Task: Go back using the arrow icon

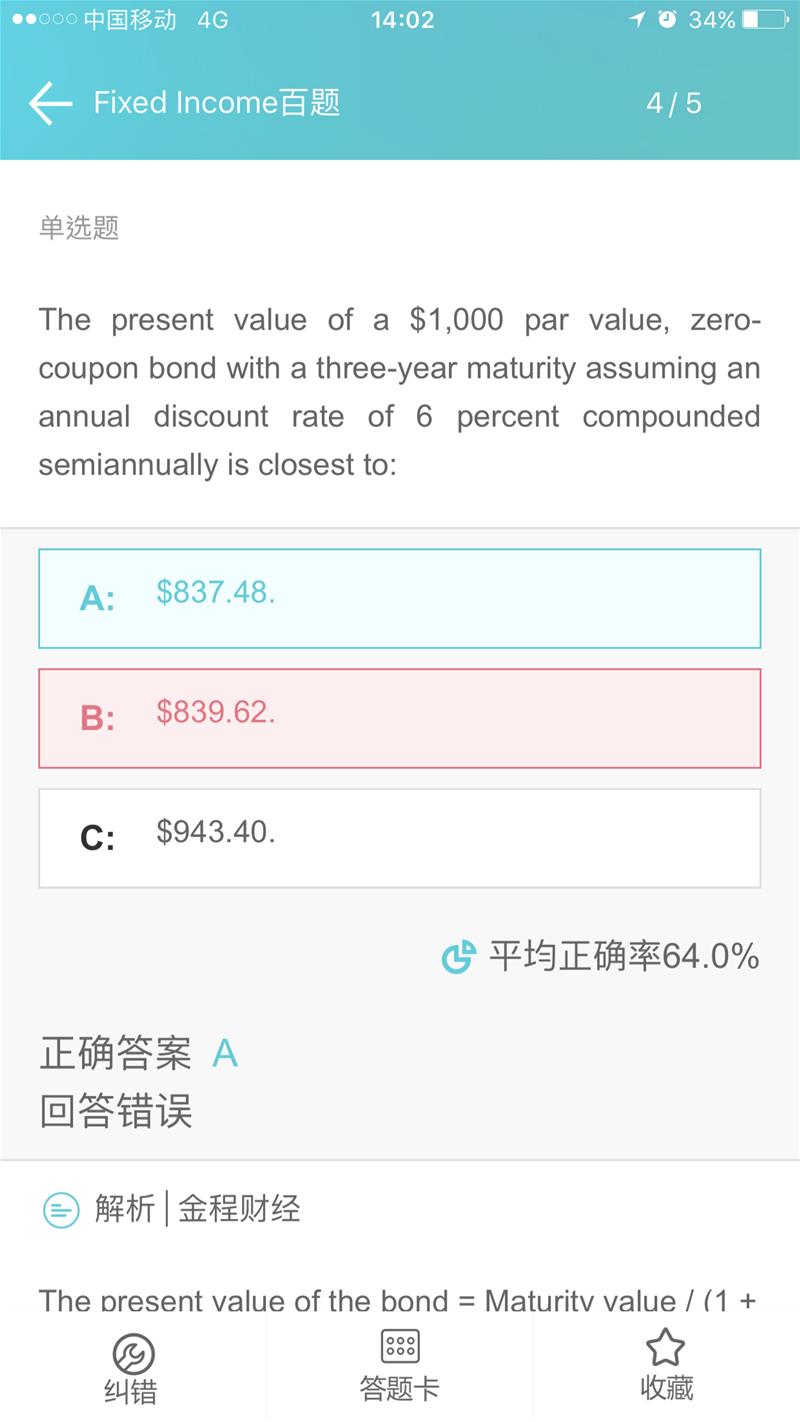Action: [x=50, y=103]
